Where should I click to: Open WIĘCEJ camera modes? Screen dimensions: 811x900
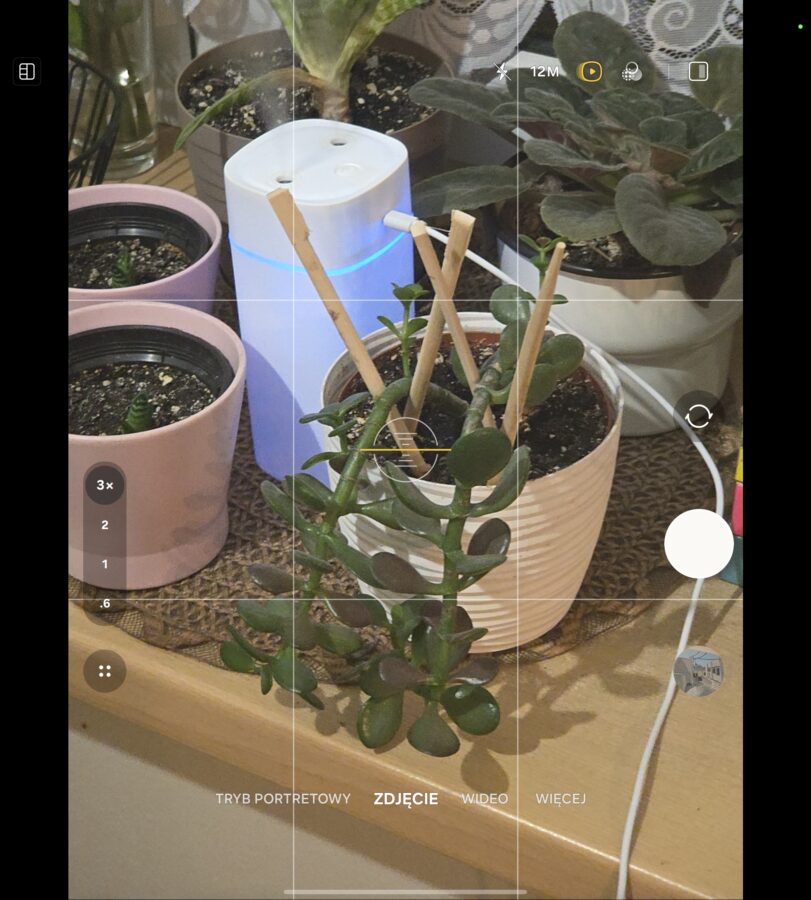pos(561,799)
